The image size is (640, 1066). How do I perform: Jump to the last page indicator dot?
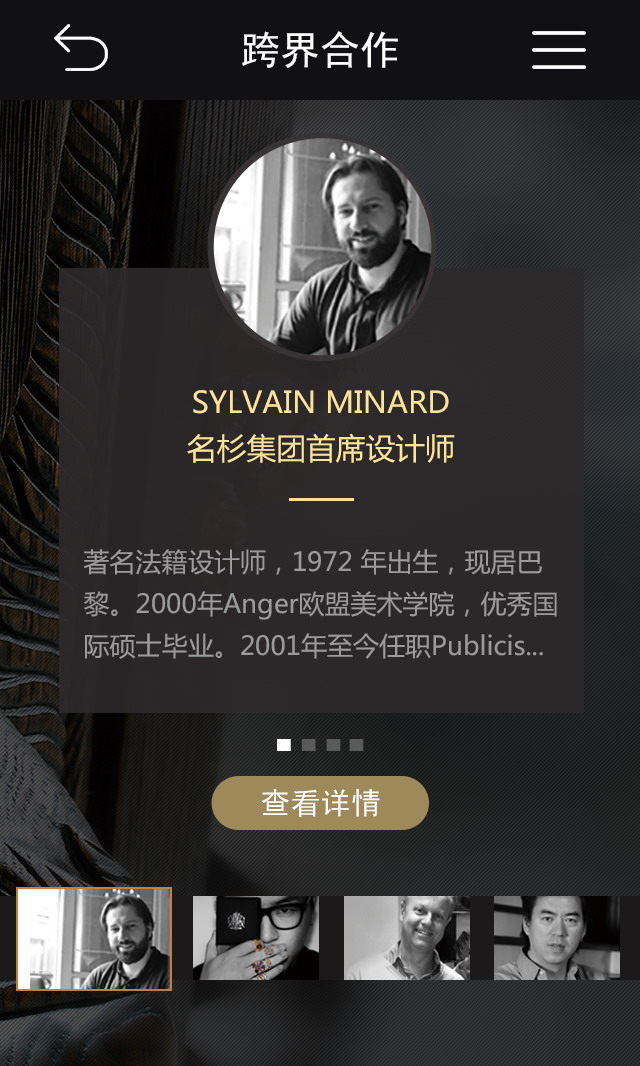[x=357, y=745]
